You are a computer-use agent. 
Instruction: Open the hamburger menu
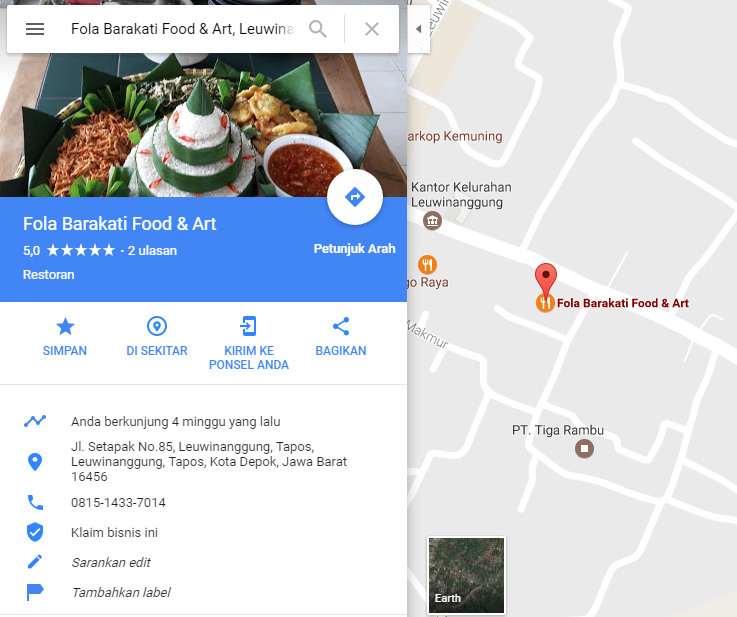[x=35, y=29]
